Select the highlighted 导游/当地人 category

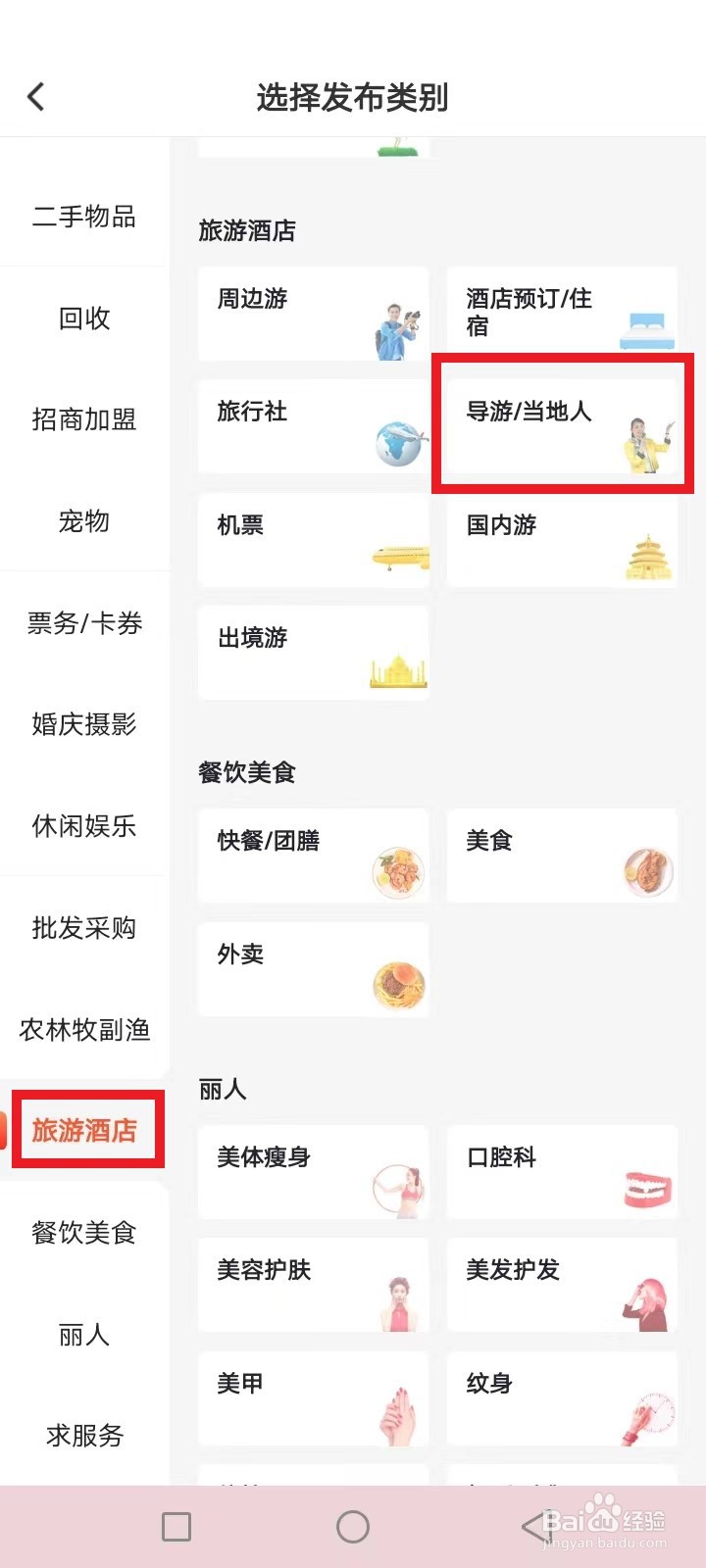[561, 426]
